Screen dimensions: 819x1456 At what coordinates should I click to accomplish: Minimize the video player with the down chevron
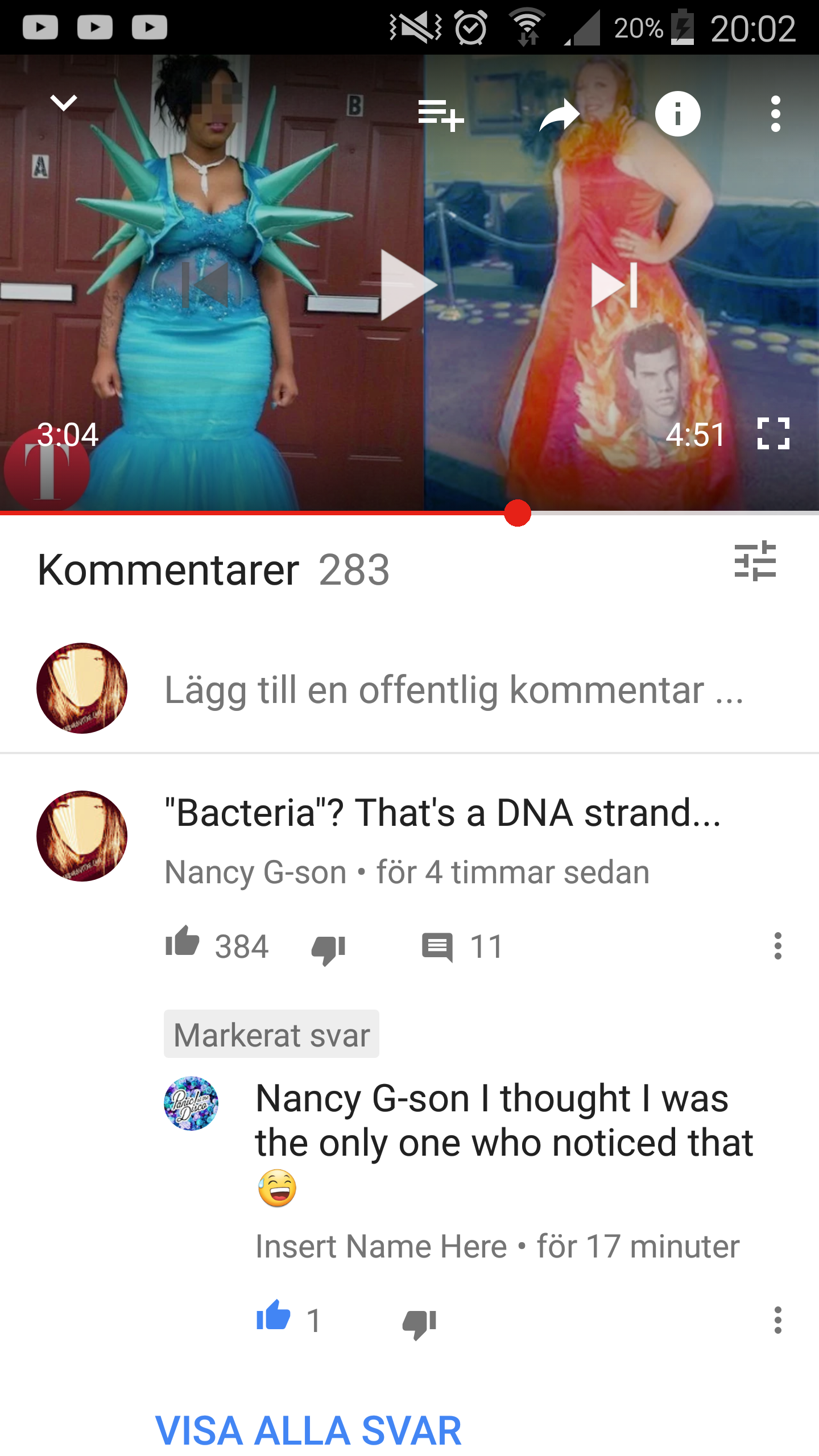point(63,103)
